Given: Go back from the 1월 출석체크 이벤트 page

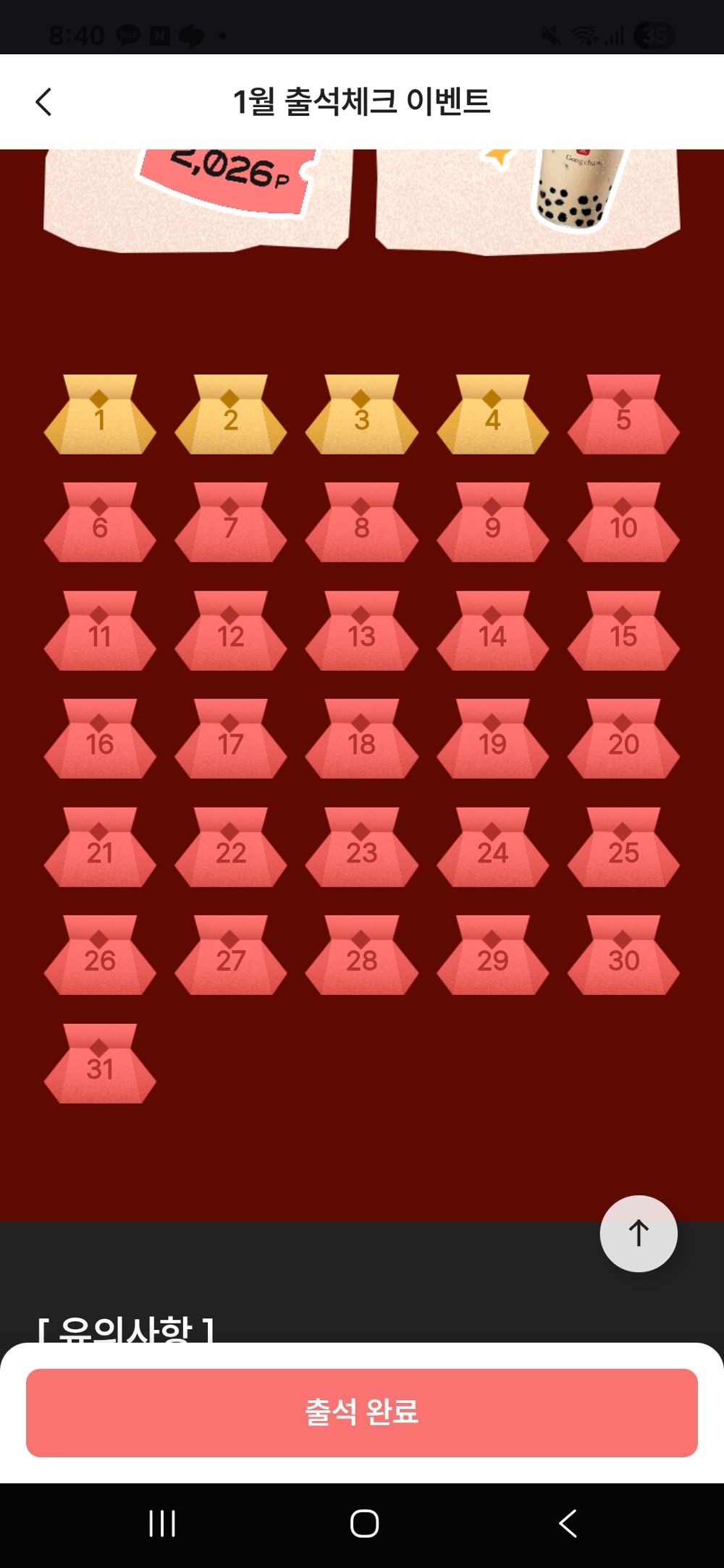Looking at the screenshot, I should tap(44, 102).
